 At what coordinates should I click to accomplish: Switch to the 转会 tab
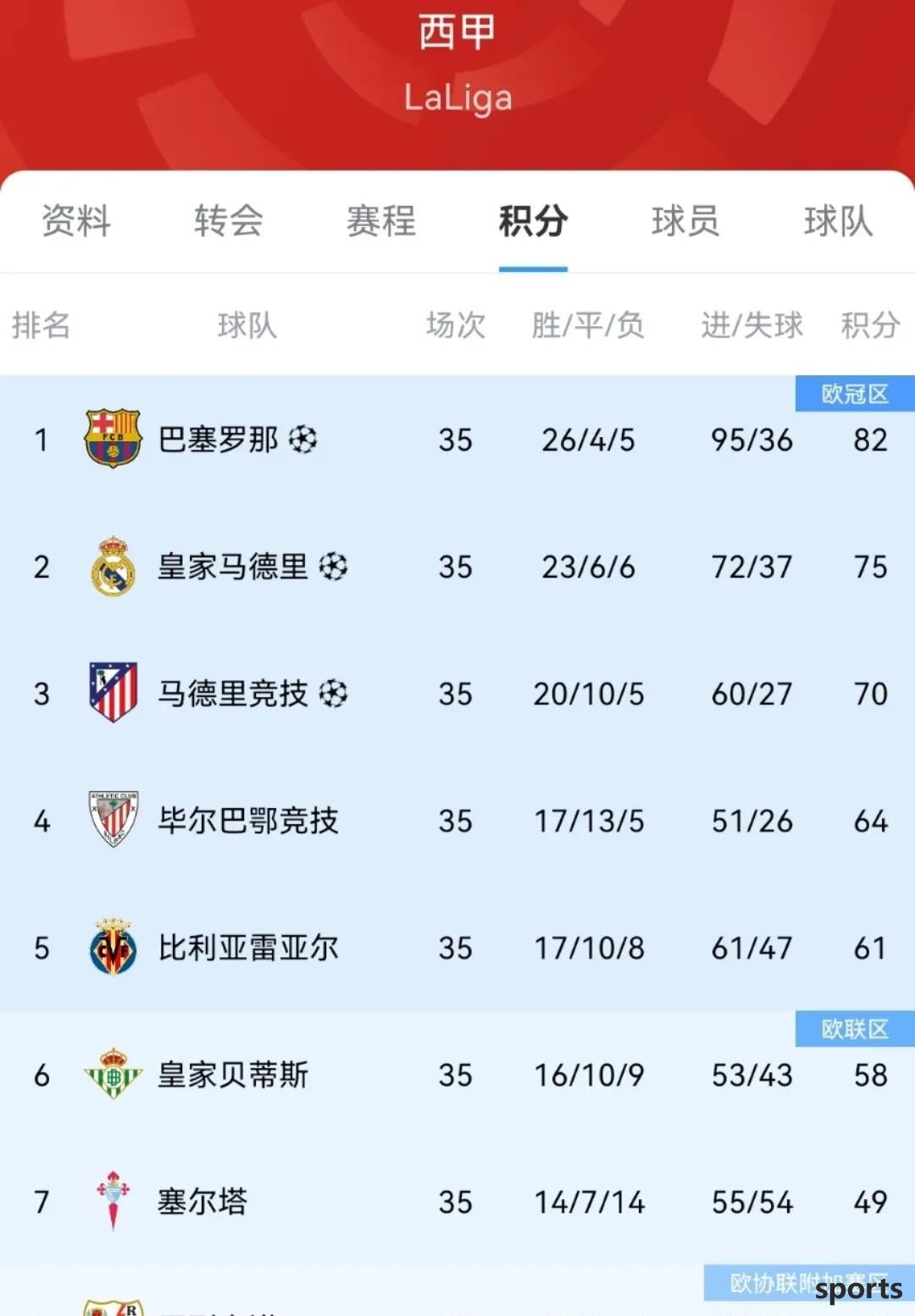(x=228, y=222)
